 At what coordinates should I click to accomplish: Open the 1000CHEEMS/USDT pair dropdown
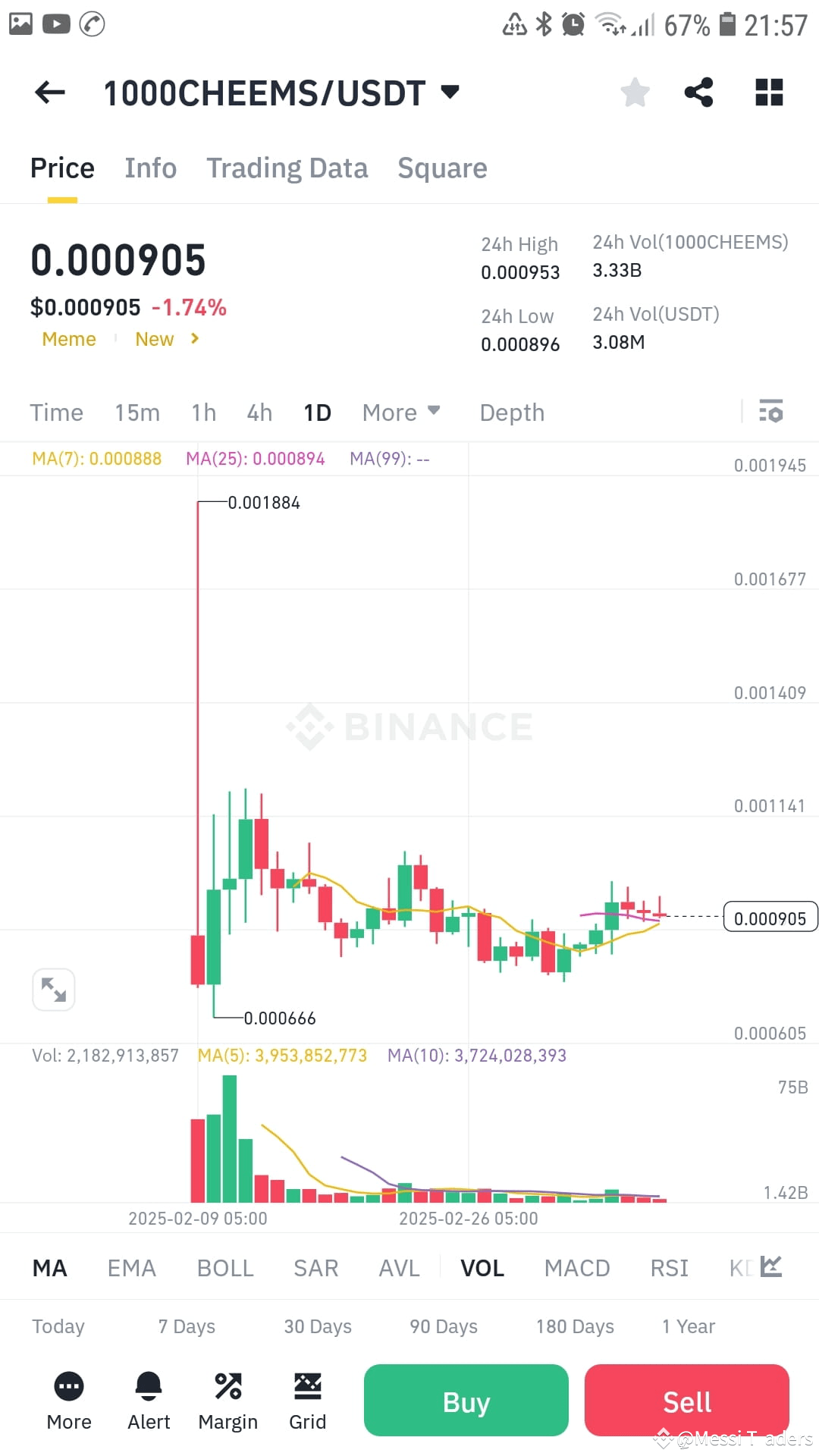coord(448,92)
